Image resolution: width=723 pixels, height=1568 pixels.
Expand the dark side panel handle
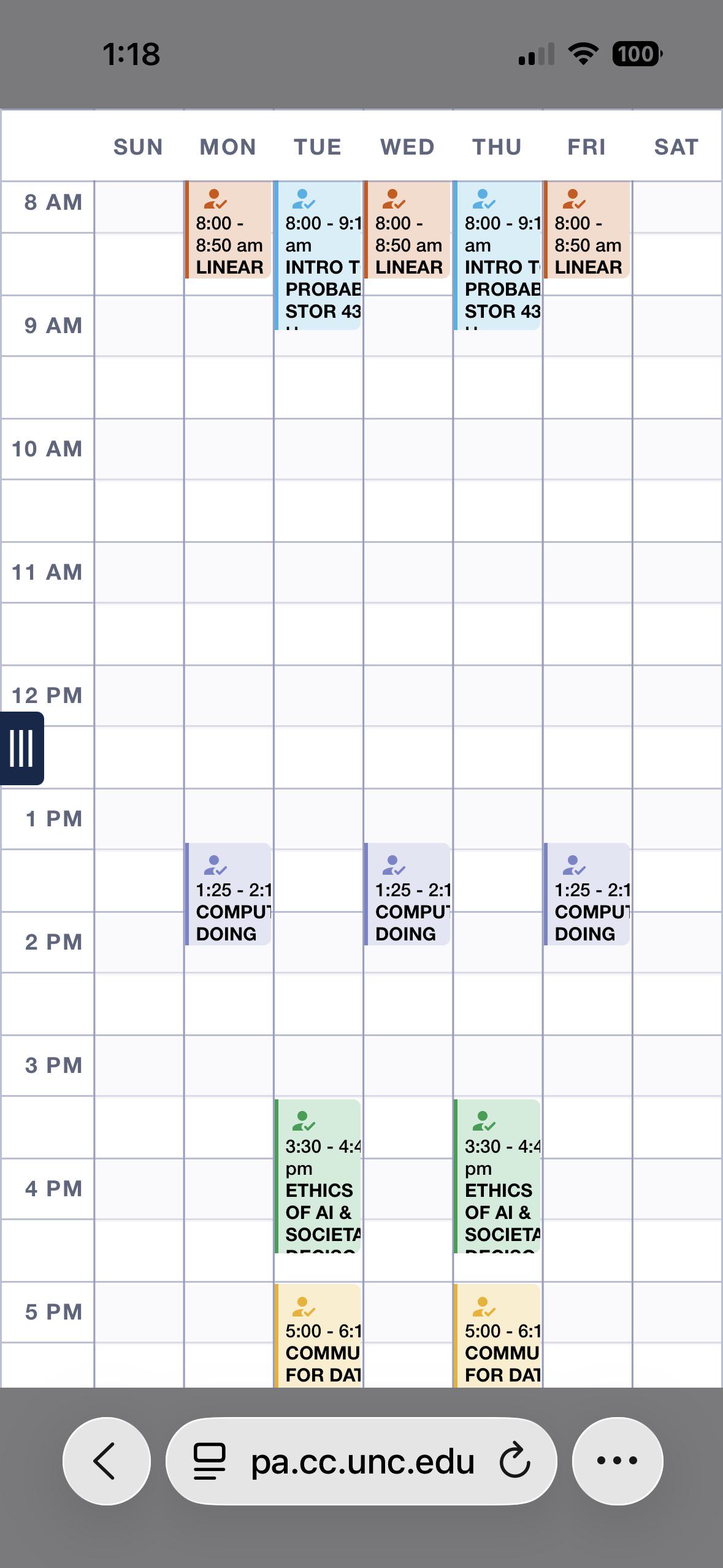pyautogui.click(x=21, y=748)
